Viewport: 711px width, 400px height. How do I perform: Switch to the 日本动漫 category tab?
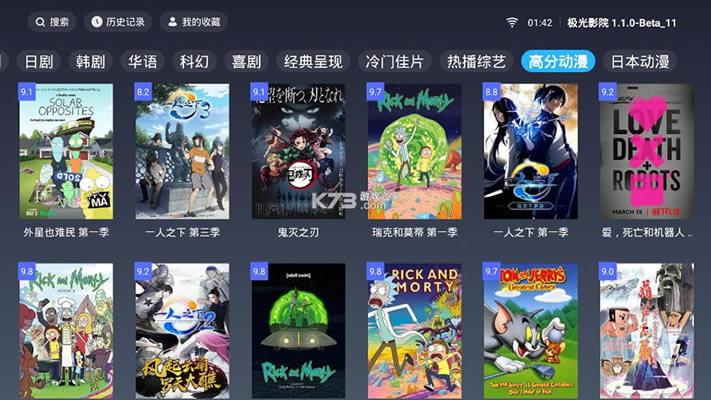(640, 61)
